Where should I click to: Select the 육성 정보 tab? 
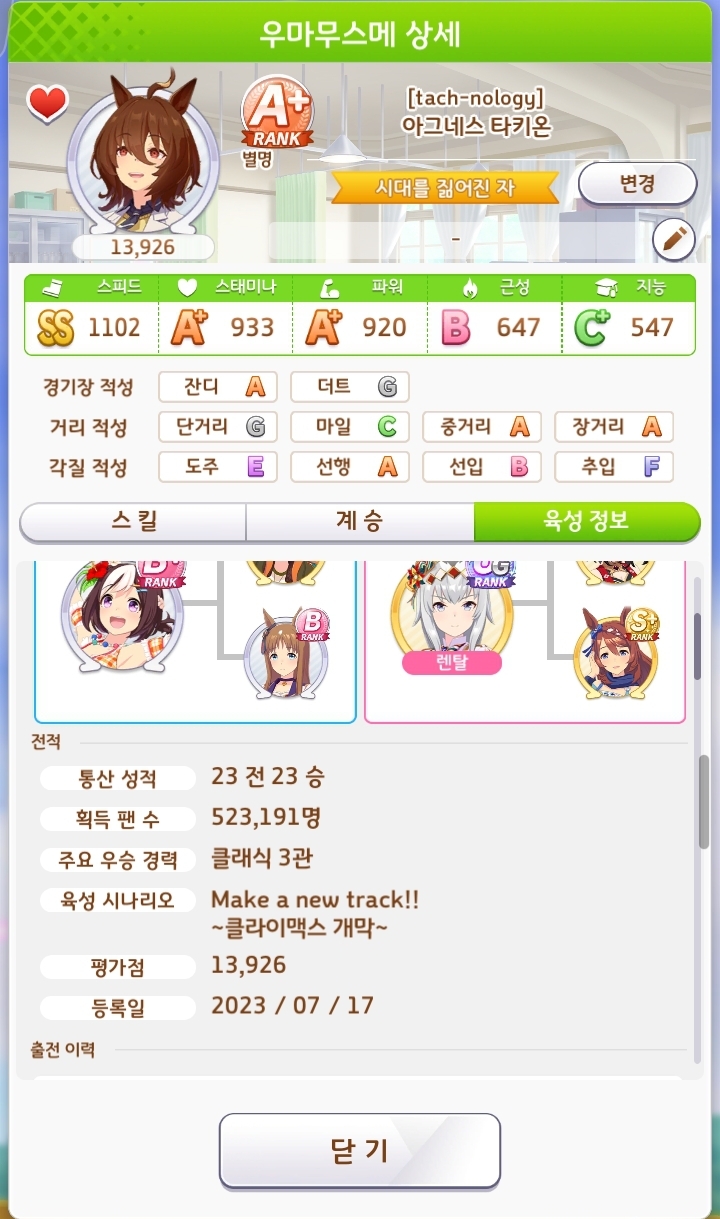point(585,521)
